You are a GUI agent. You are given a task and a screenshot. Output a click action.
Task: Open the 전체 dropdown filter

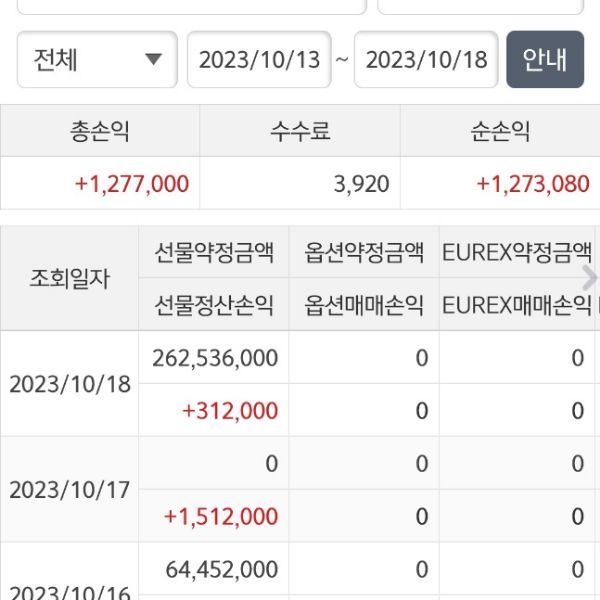[97, 59]
